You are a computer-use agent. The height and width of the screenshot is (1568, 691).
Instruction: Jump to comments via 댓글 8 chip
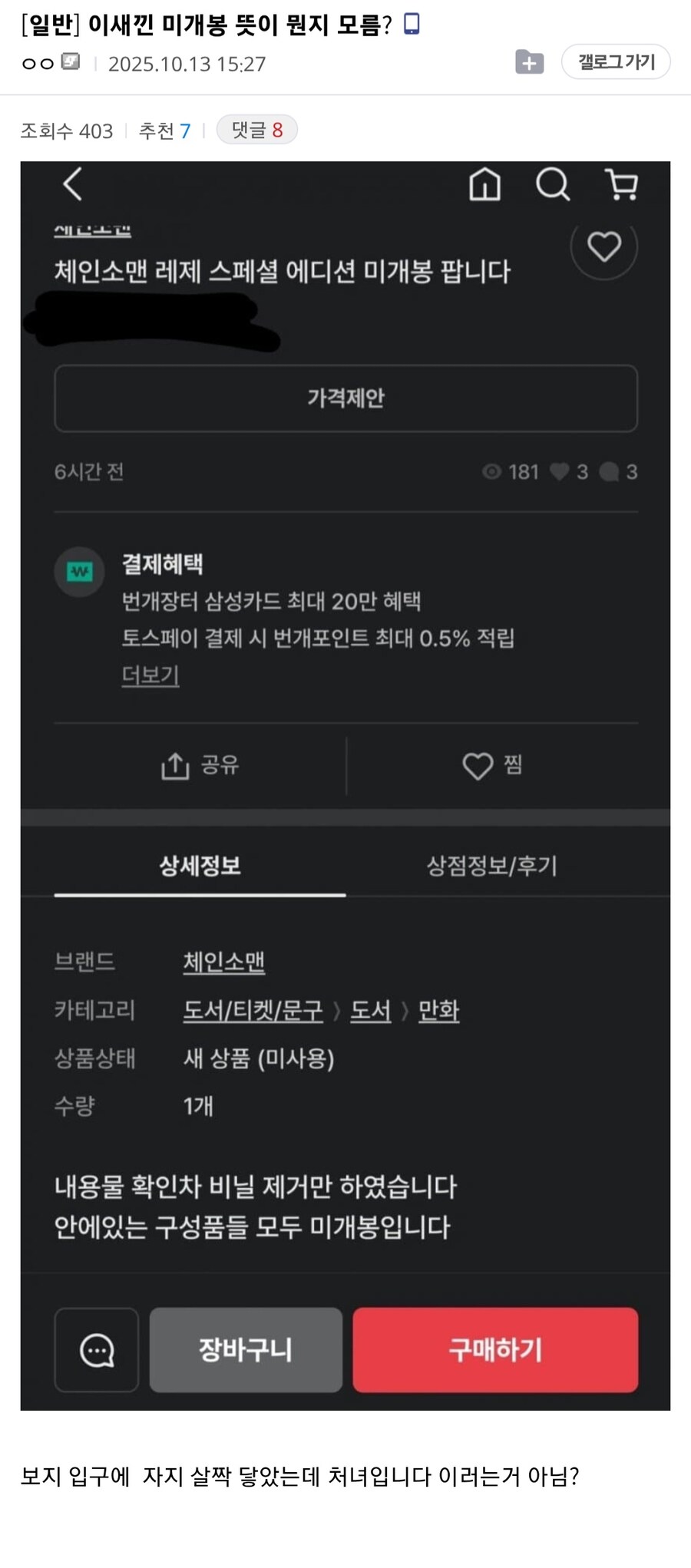256,130
